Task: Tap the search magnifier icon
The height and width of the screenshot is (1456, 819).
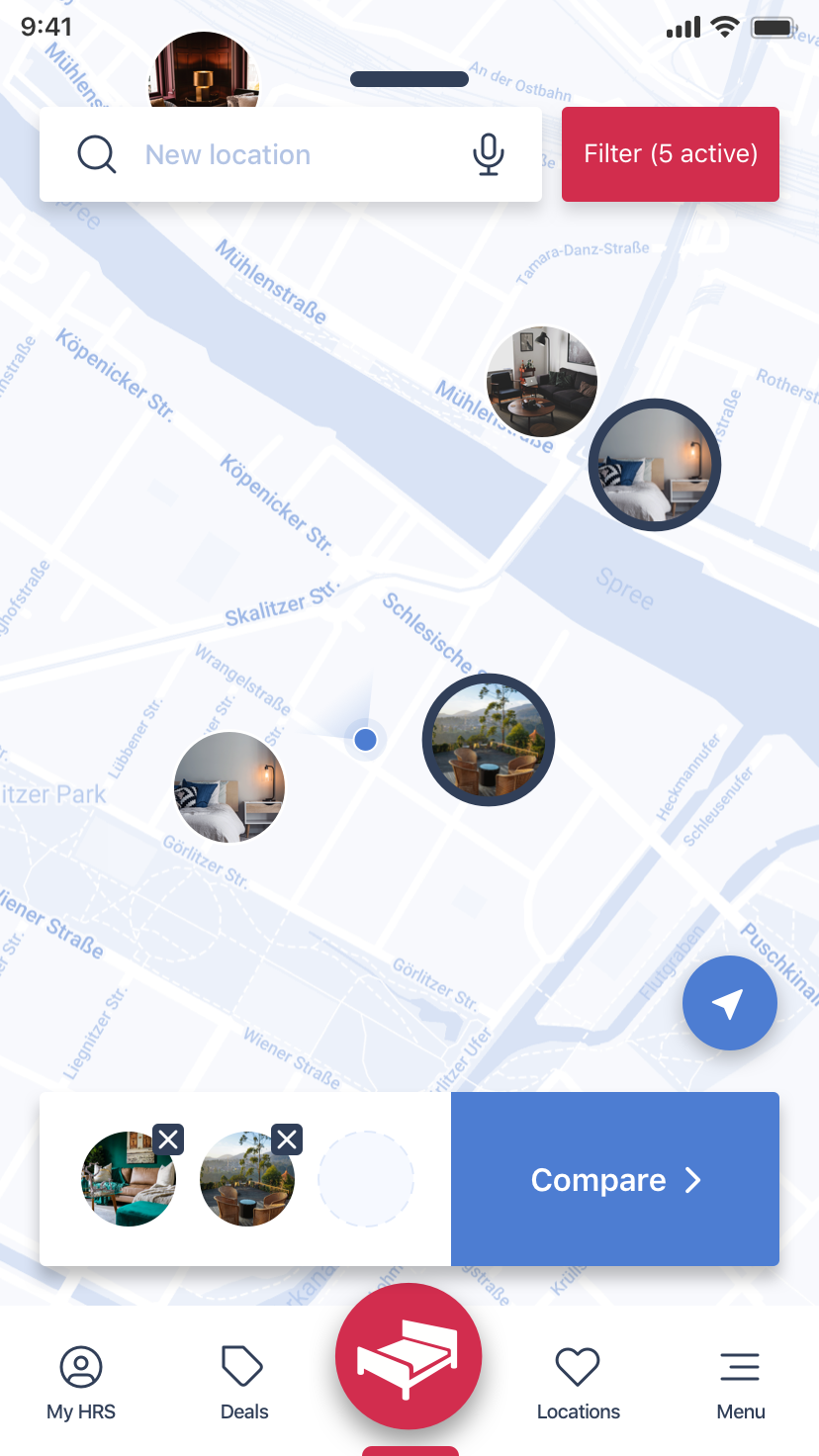Action: coord(96,154)
